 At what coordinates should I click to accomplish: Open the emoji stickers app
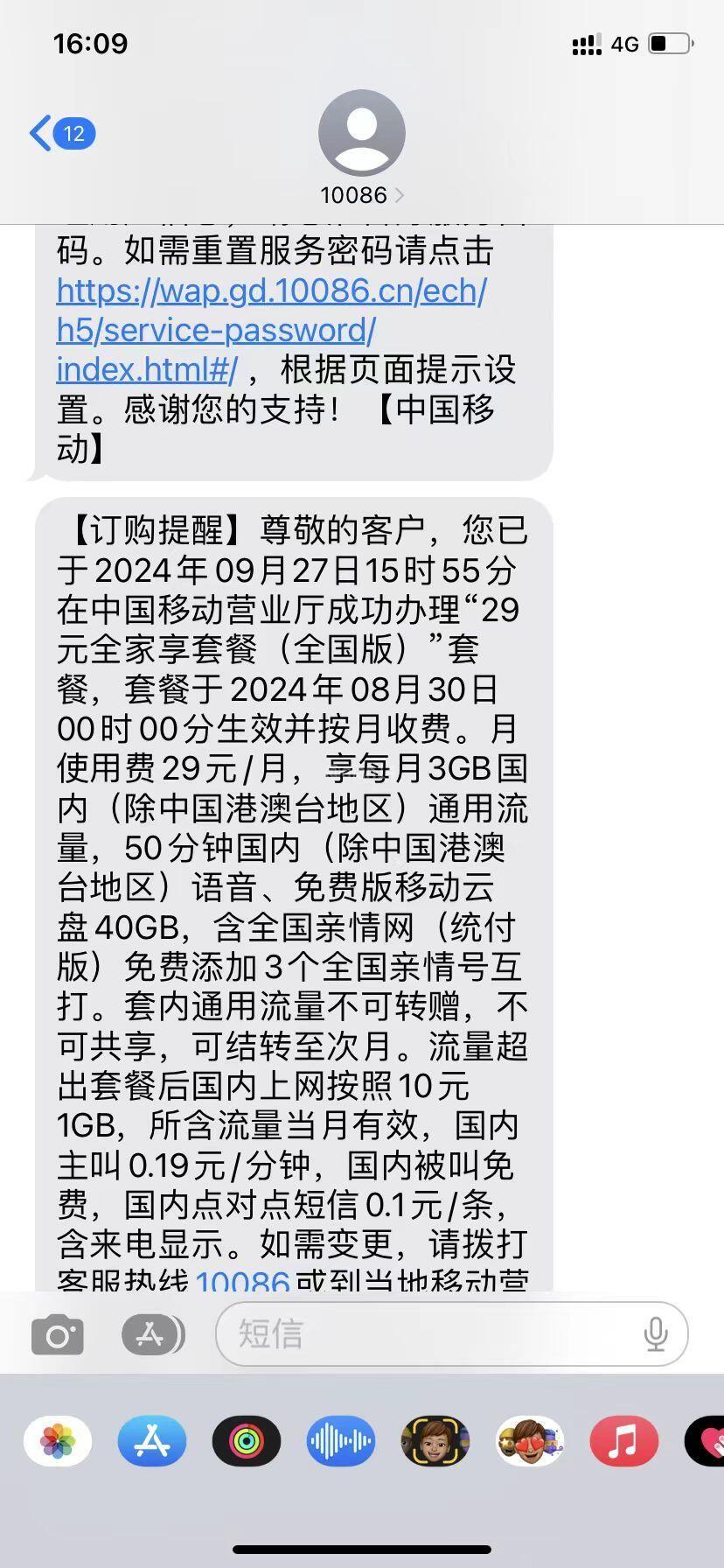(530, 1440)
